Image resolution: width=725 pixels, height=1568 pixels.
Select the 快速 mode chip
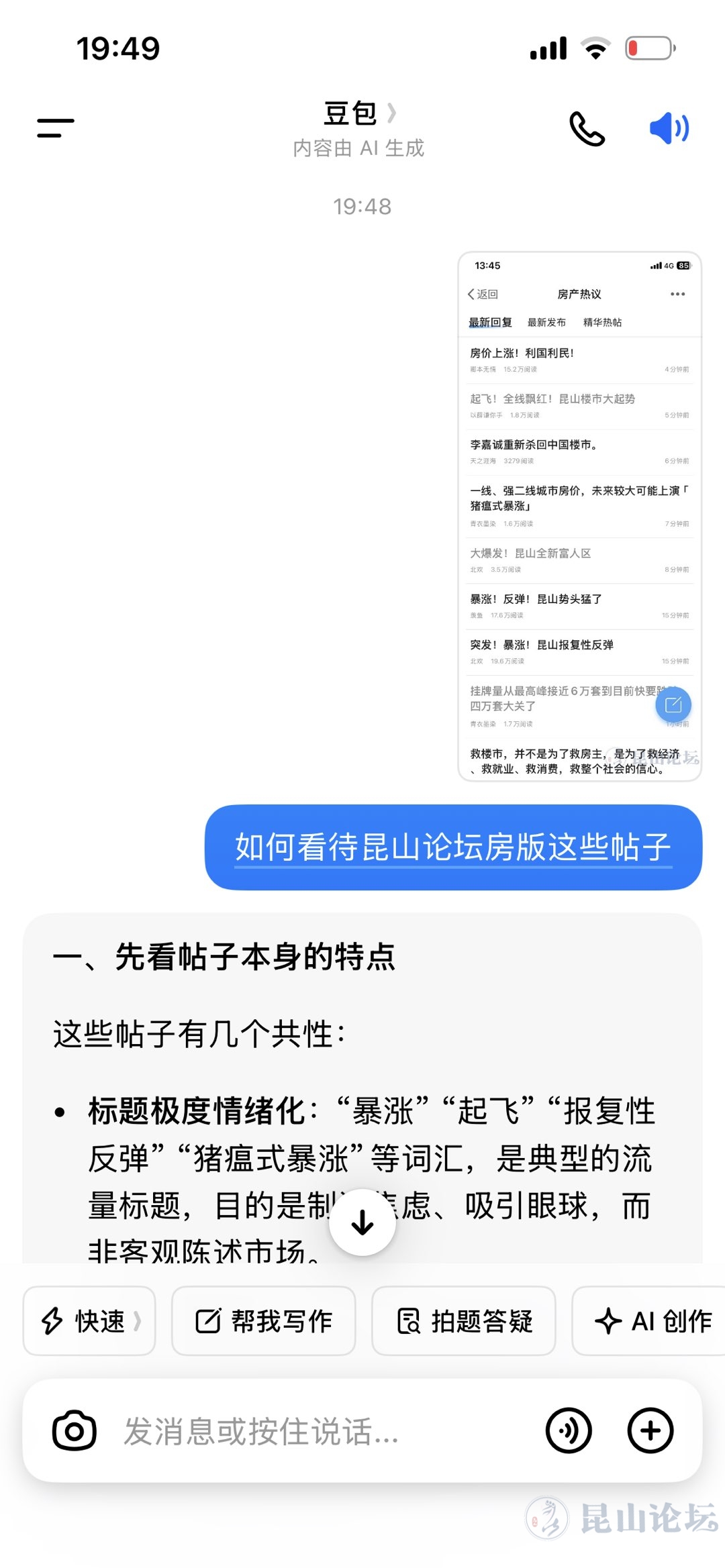click(89, 1321)
